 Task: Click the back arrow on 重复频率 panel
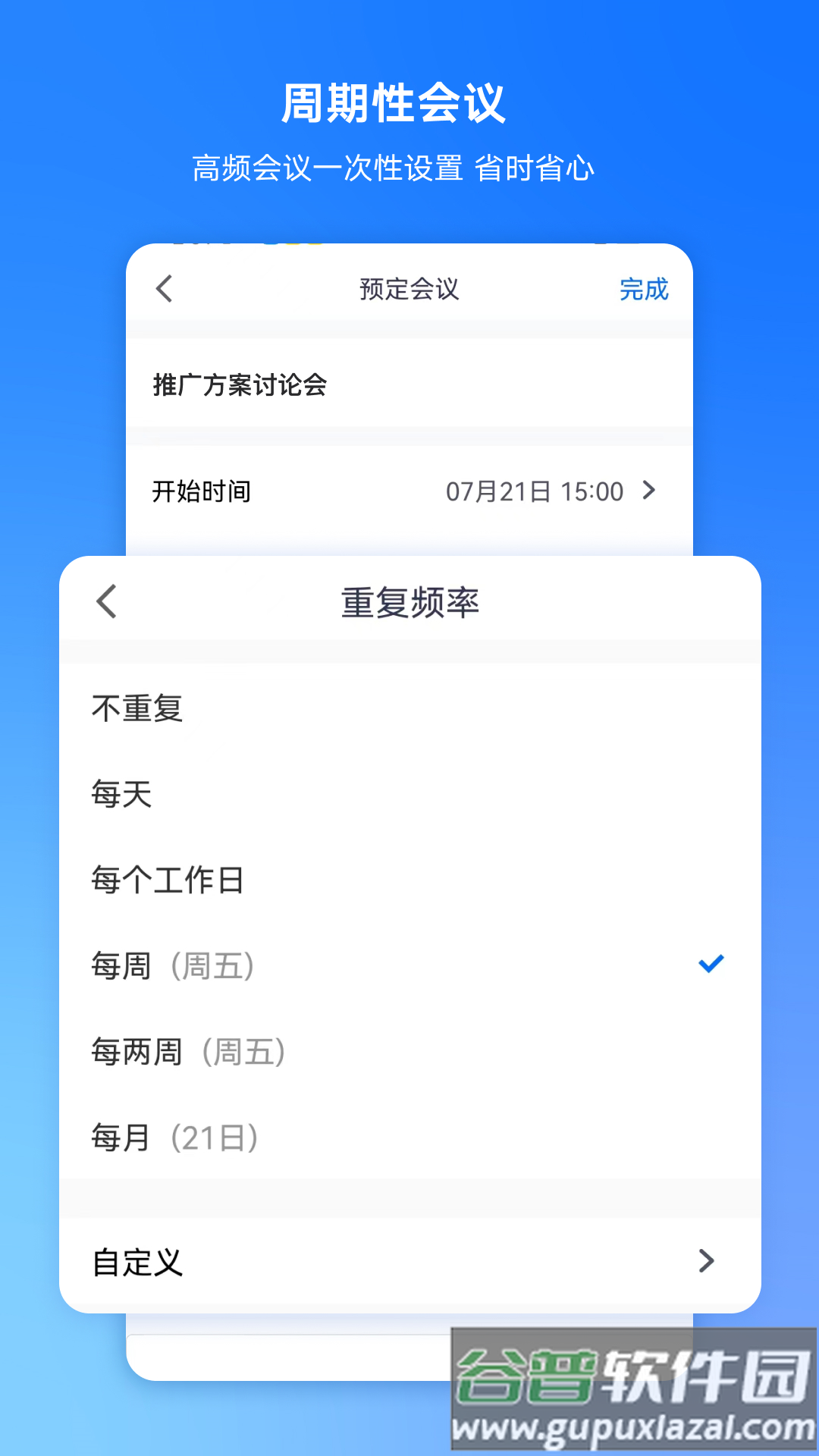click(x=106, y=603)
